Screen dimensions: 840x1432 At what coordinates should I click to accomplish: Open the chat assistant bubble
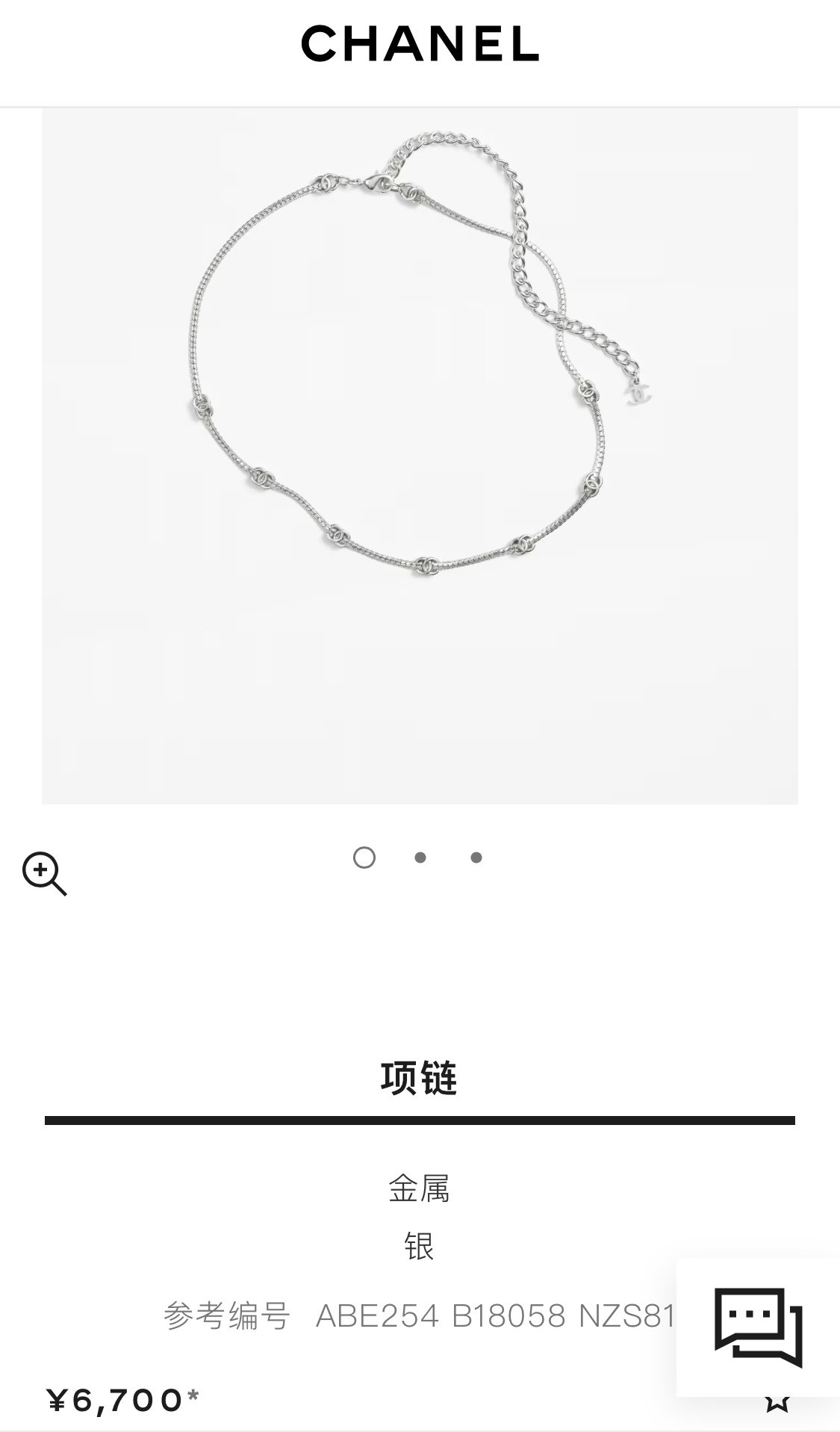click(758, 1327)
